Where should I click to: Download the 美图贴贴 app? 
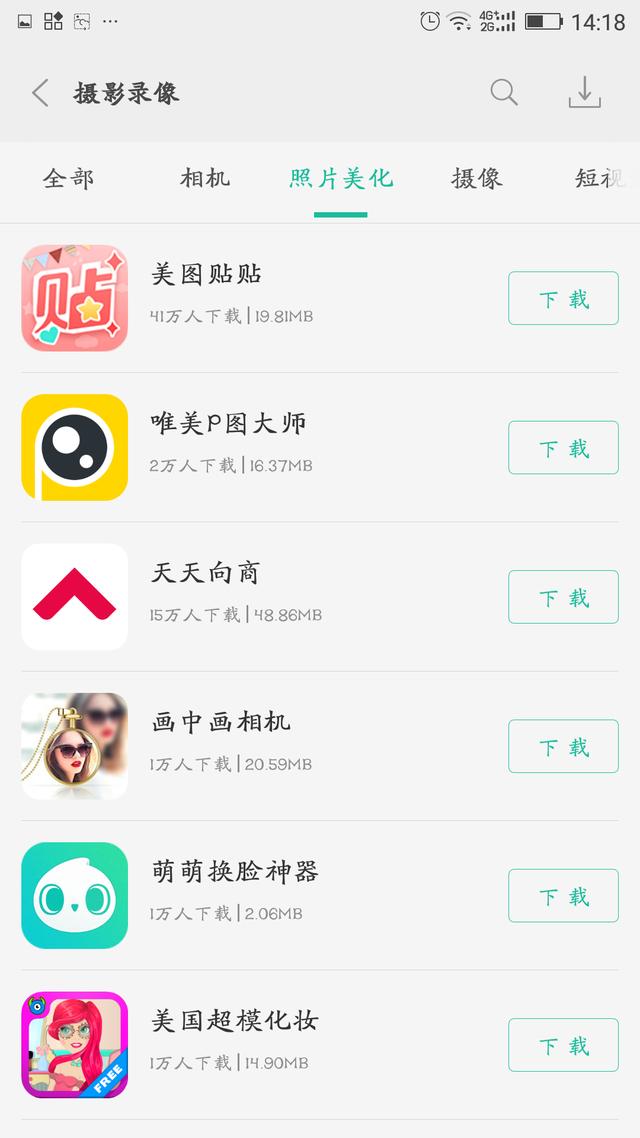563,299
